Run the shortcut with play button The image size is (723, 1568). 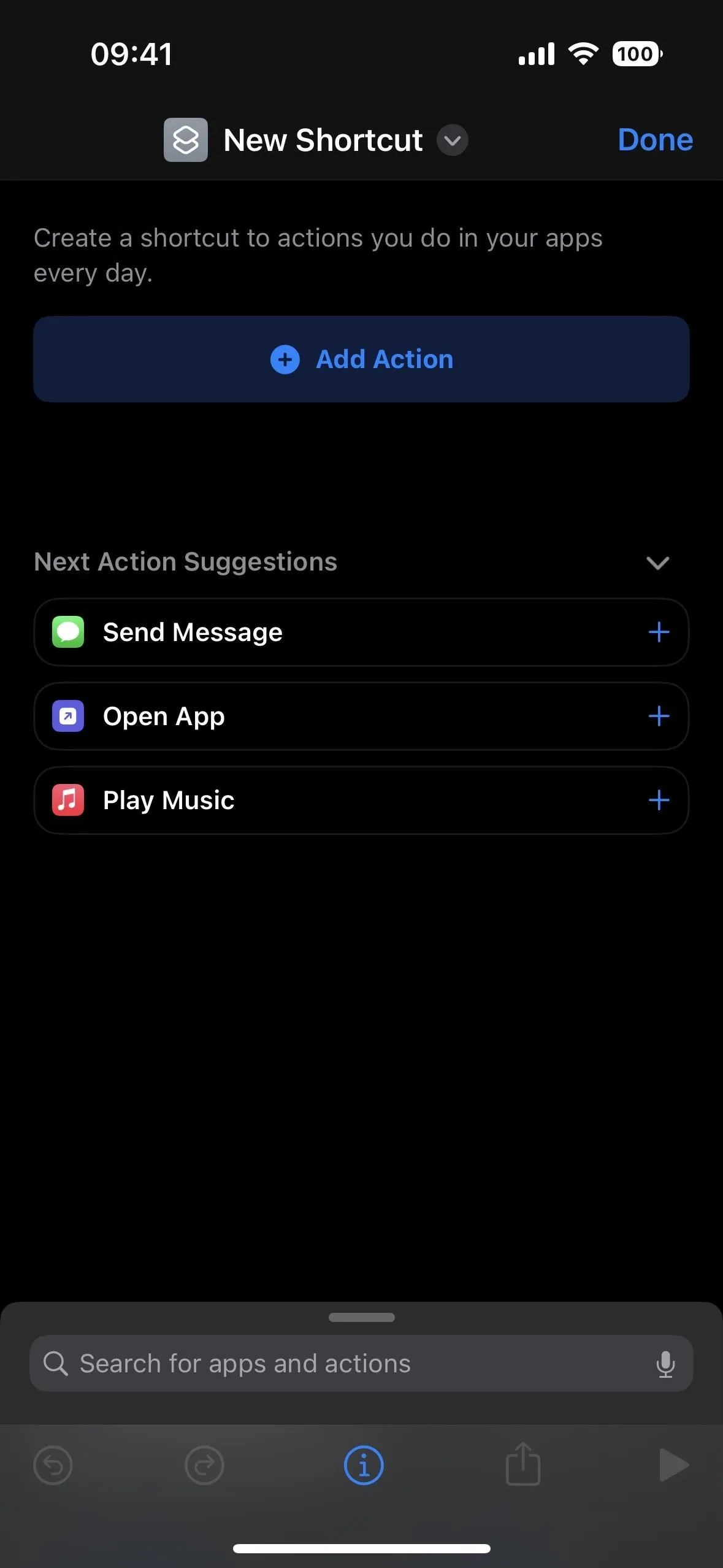[674, 1465]
